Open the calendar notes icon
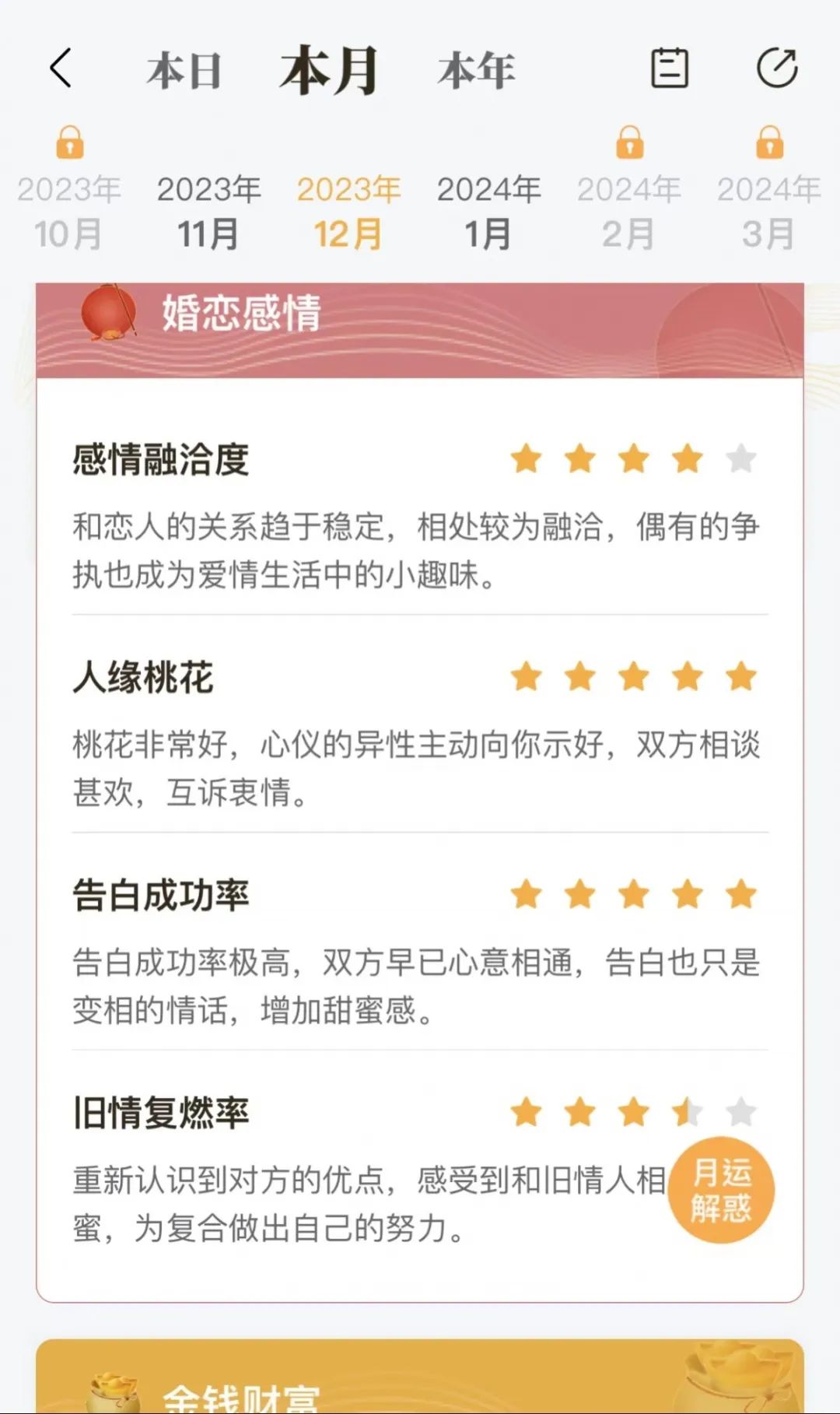This screenshot has height=1414, width=840. (x=669, y=68)
